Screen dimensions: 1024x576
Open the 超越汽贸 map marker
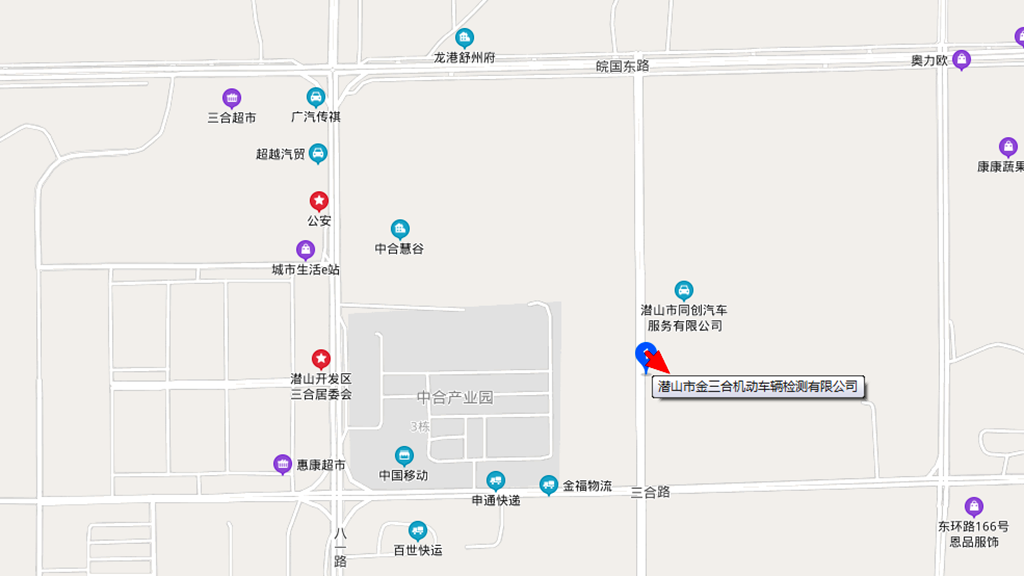pyautogui.click(x=318, y=154)
